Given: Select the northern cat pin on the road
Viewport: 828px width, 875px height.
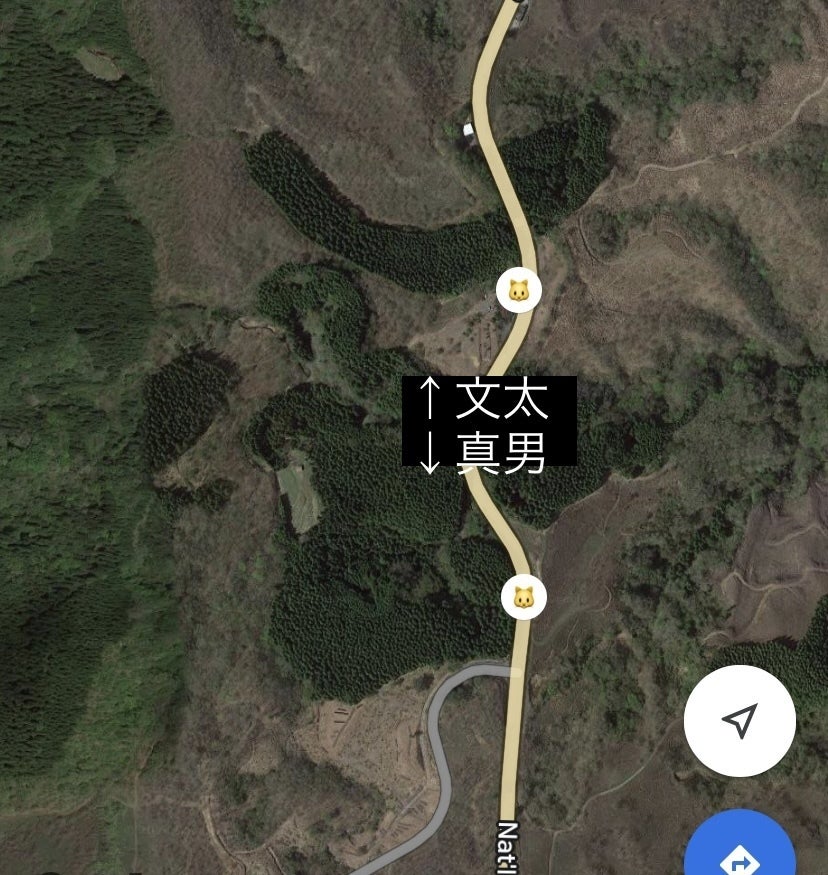Looking at the screenshot, I should (519, 291).
